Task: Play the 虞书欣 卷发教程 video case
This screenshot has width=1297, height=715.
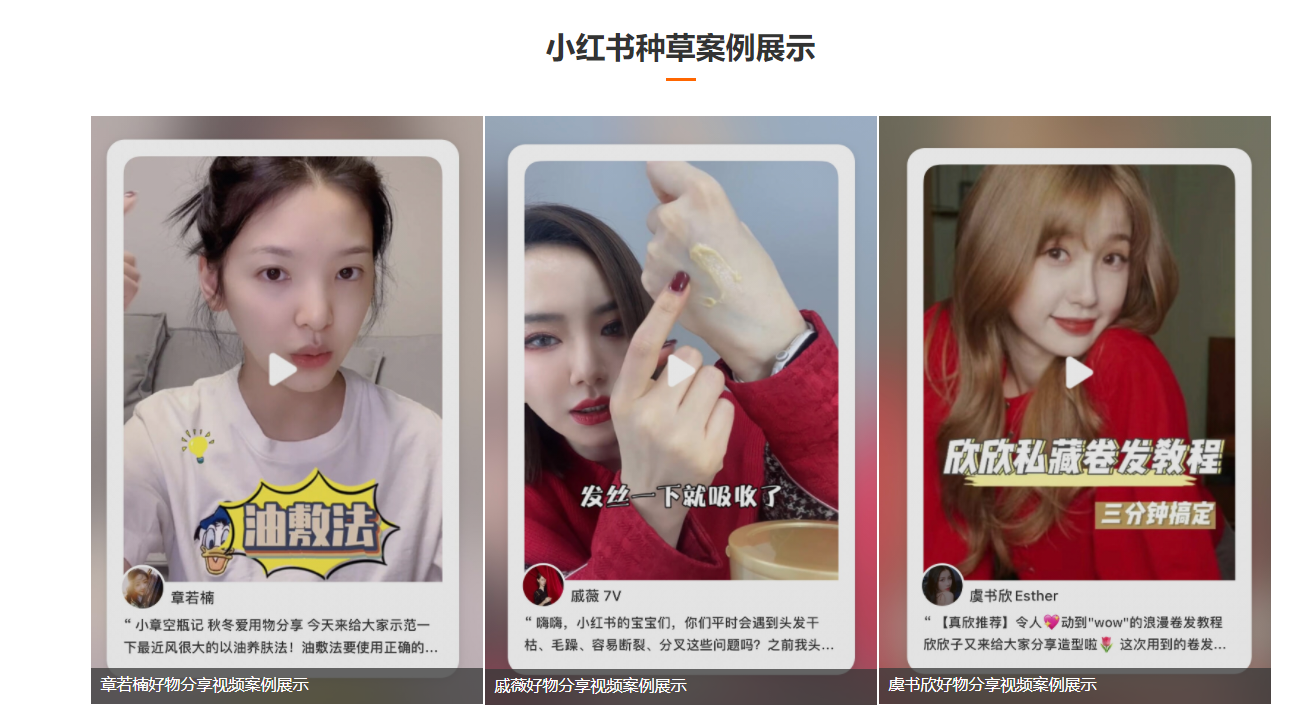Action: pos(1078,372)
